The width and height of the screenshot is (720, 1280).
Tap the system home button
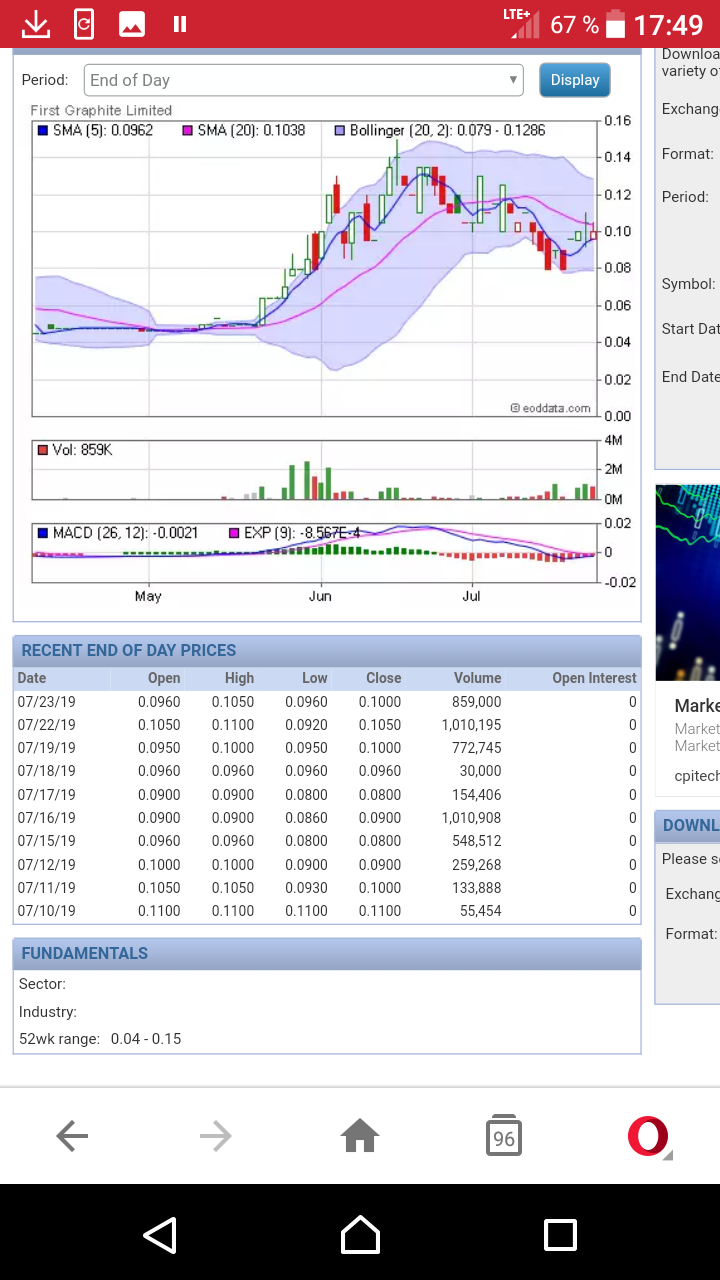[360, 1235]
